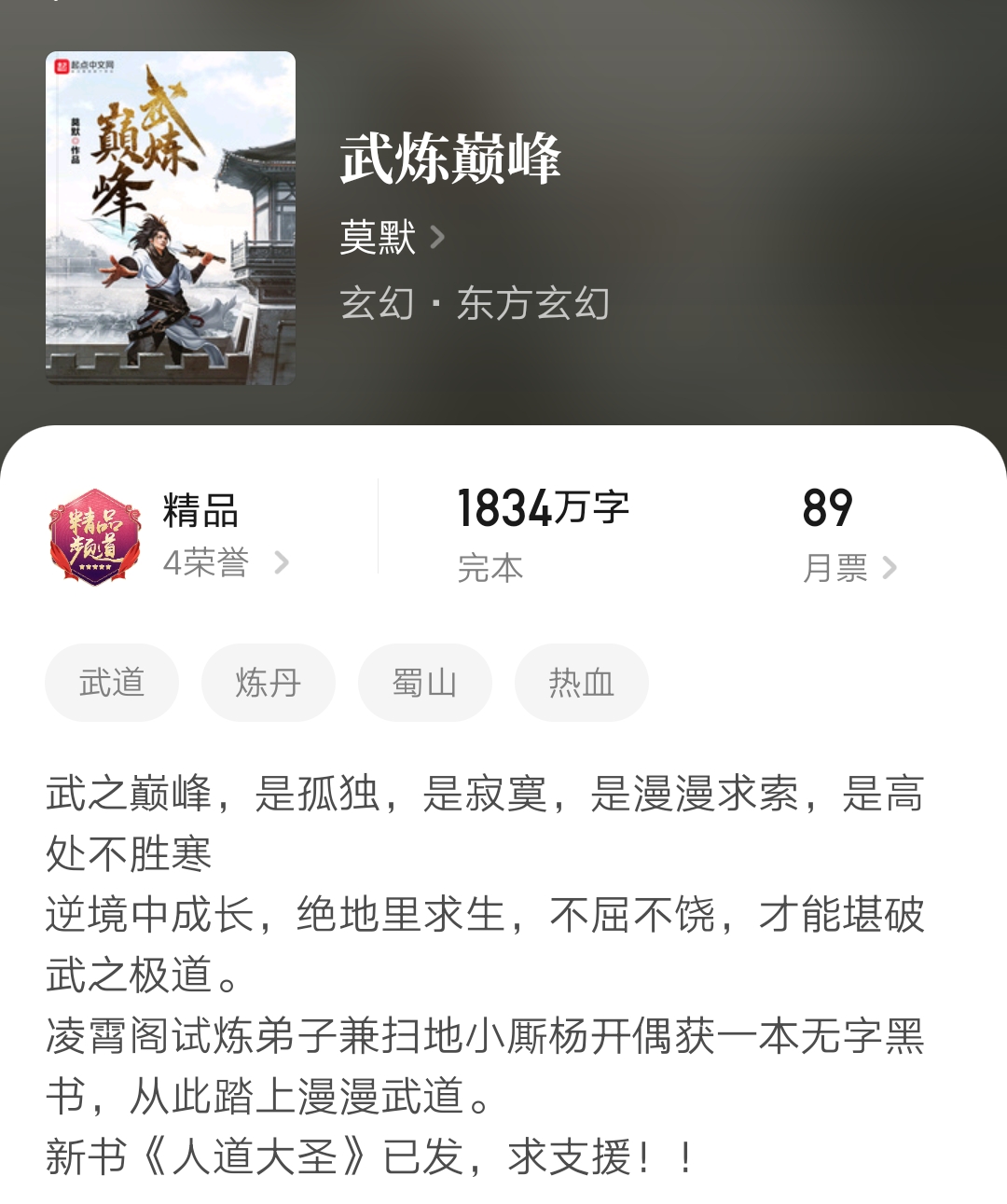The height and width of the screenshot is (1204, 1007).
Task: Select the 炼丹 tag
Action: tap(269, 682)
